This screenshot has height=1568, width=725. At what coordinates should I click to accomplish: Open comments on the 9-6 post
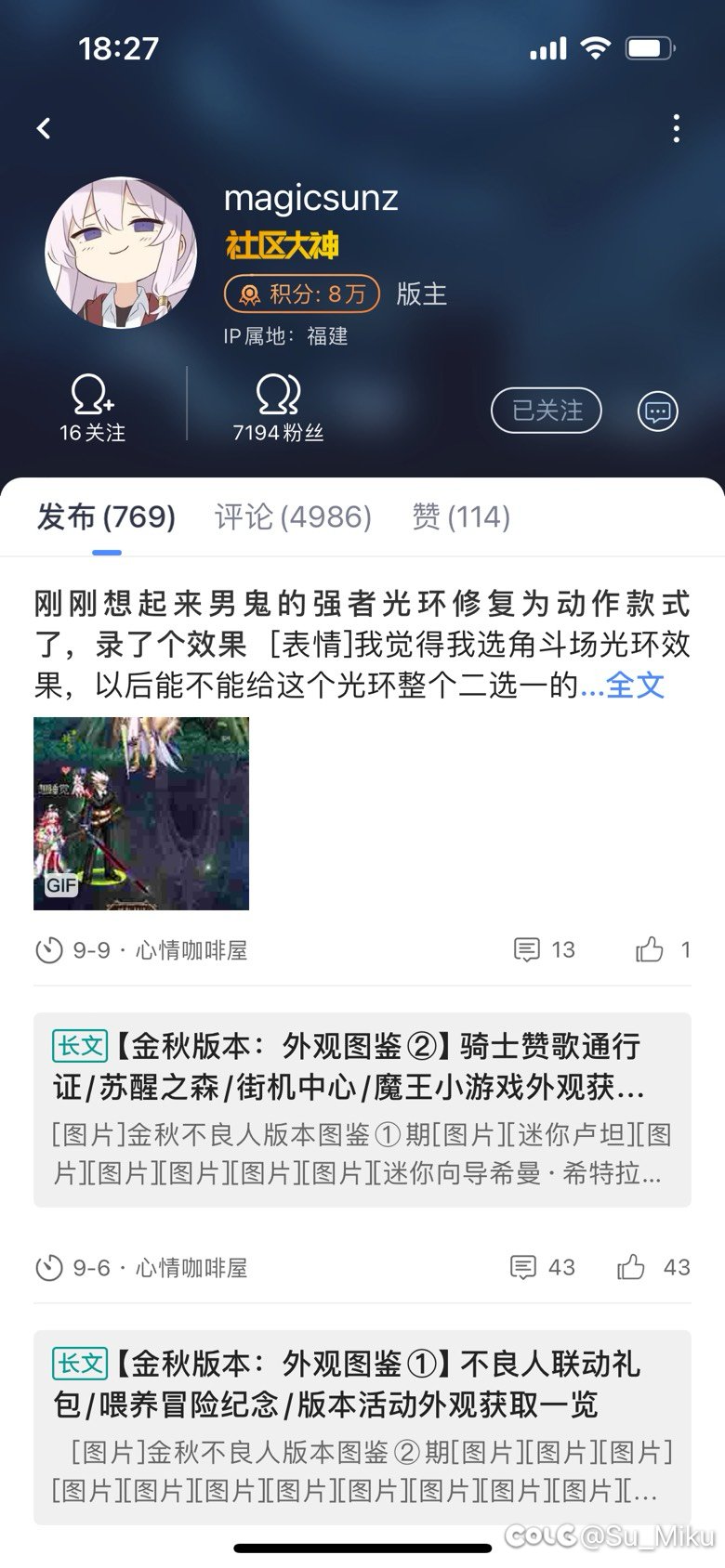tap(543, 1267)
